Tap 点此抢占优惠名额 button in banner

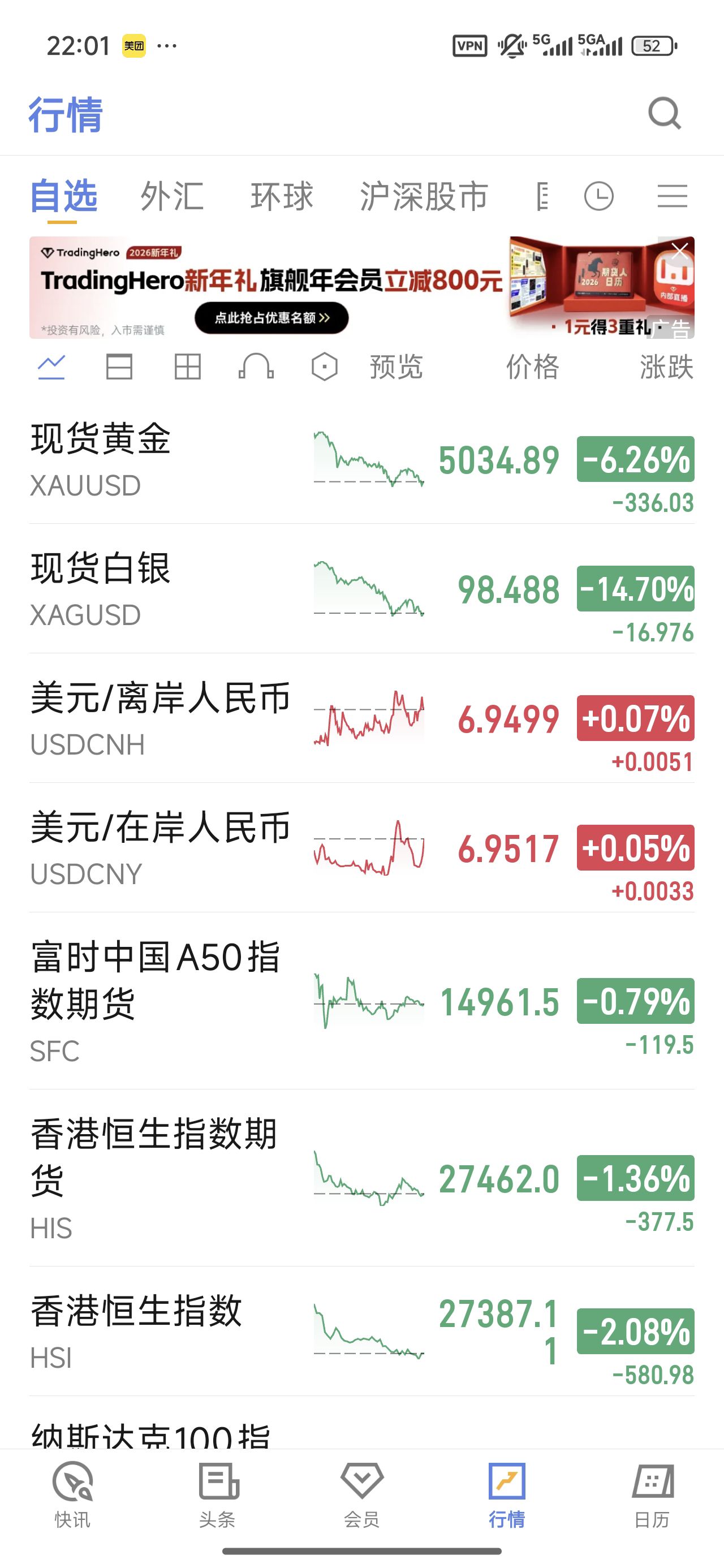(x=271, y=318)
